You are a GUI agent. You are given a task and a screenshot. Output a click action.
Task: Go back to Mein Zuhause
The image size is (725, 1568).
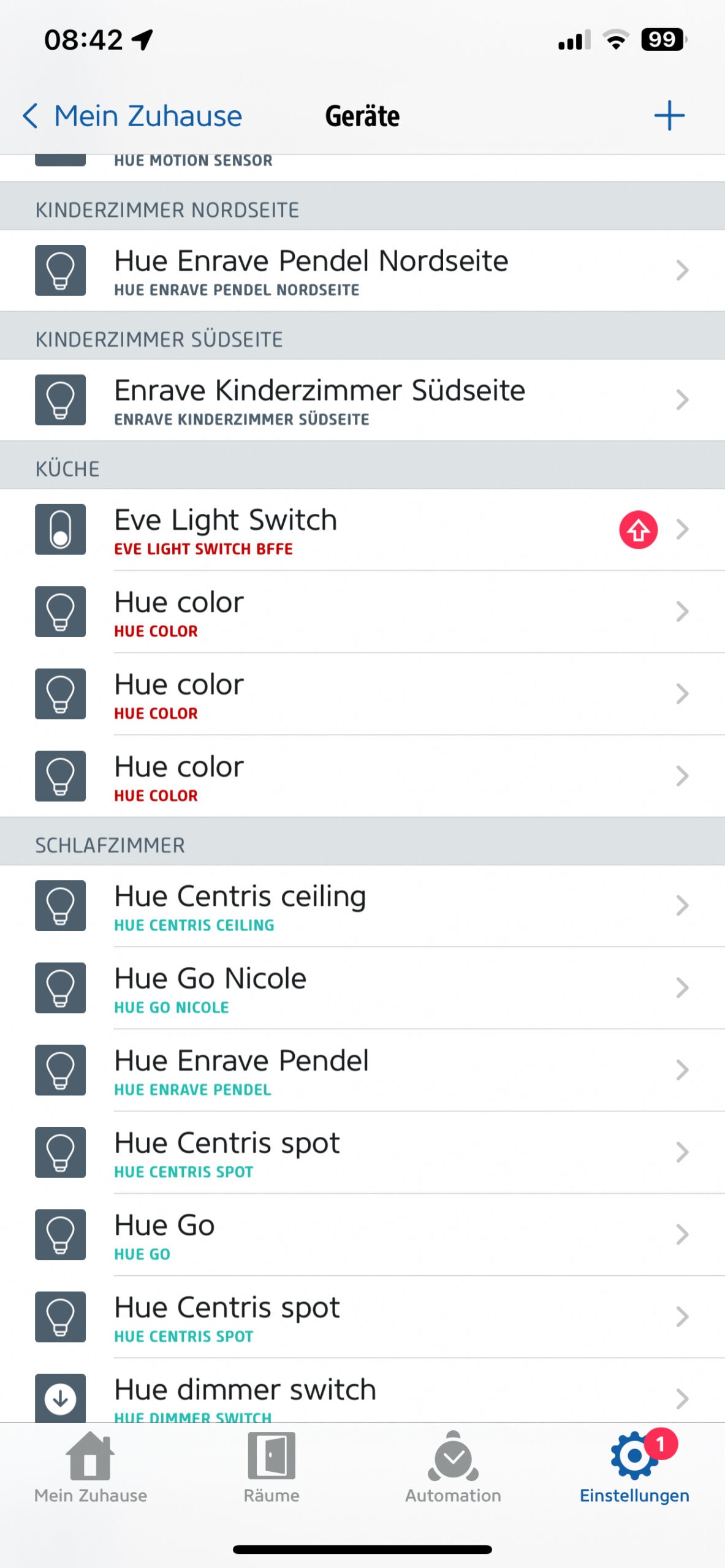tap(132, 116)
